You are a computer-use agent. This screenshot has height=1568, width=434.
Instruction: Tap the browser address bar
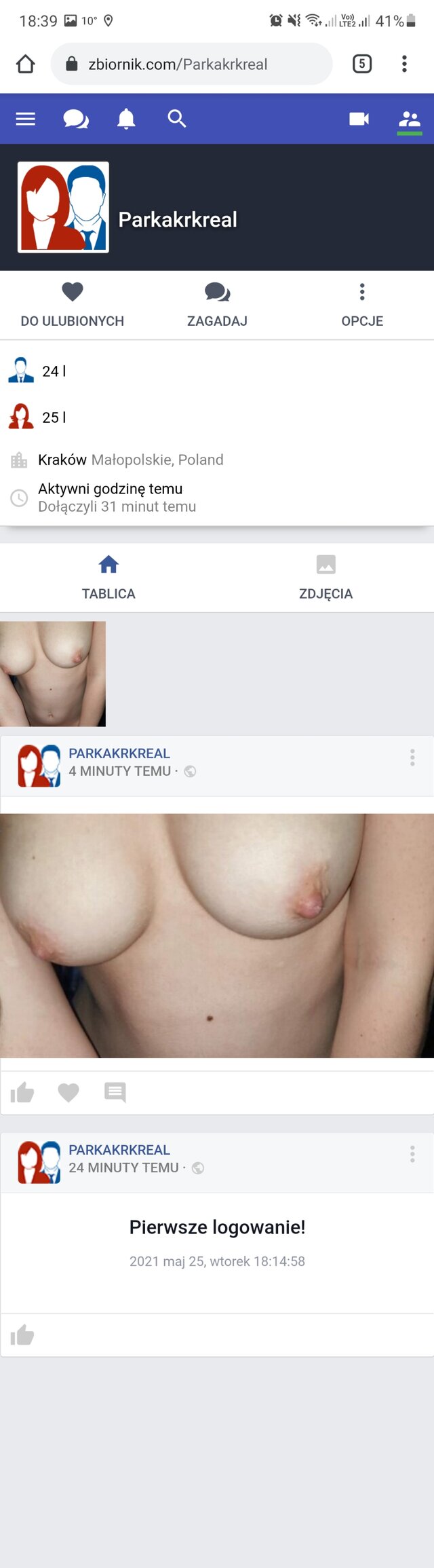click(x=191, y=64)
